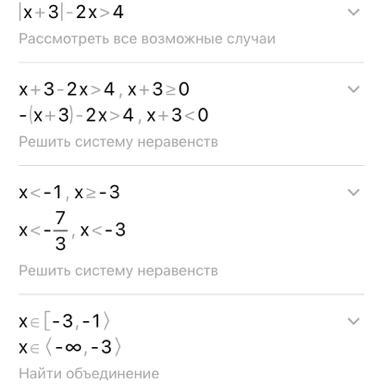Expand the step |x+3|-2x>4
This screenshot has width=383, height=384.
coord(353,12)
